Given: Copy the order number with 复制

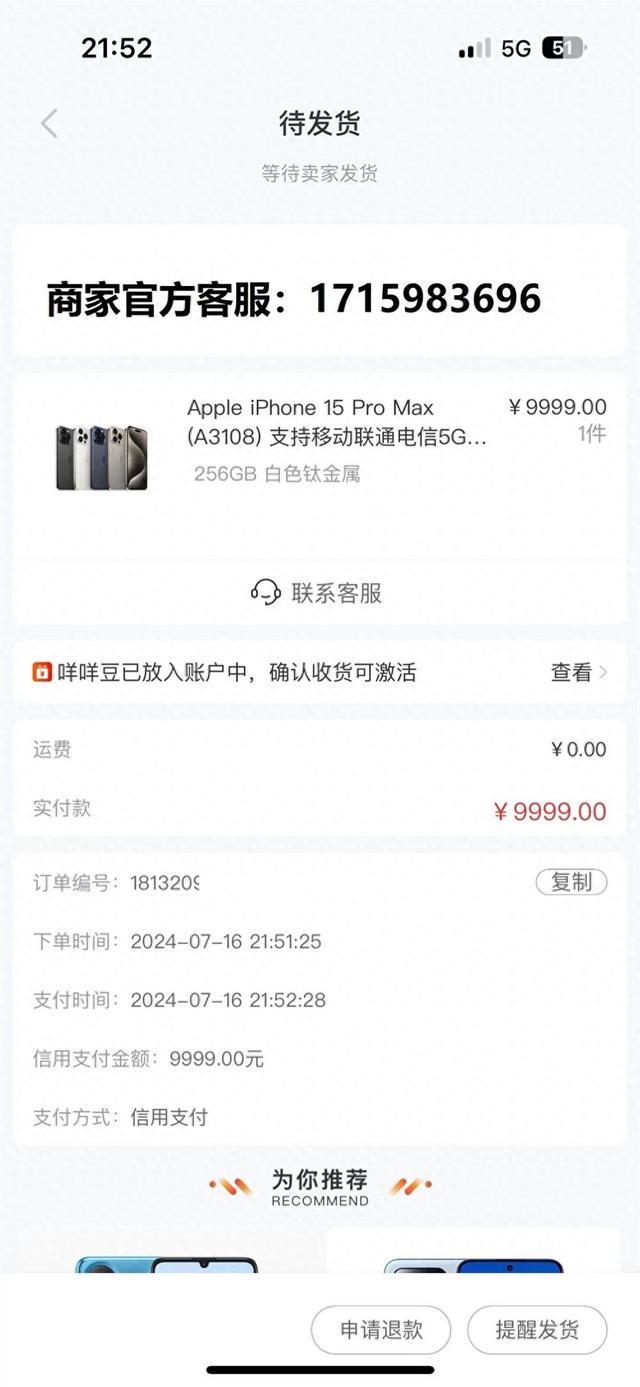Looking at the screenshot, I should point(571,882).
